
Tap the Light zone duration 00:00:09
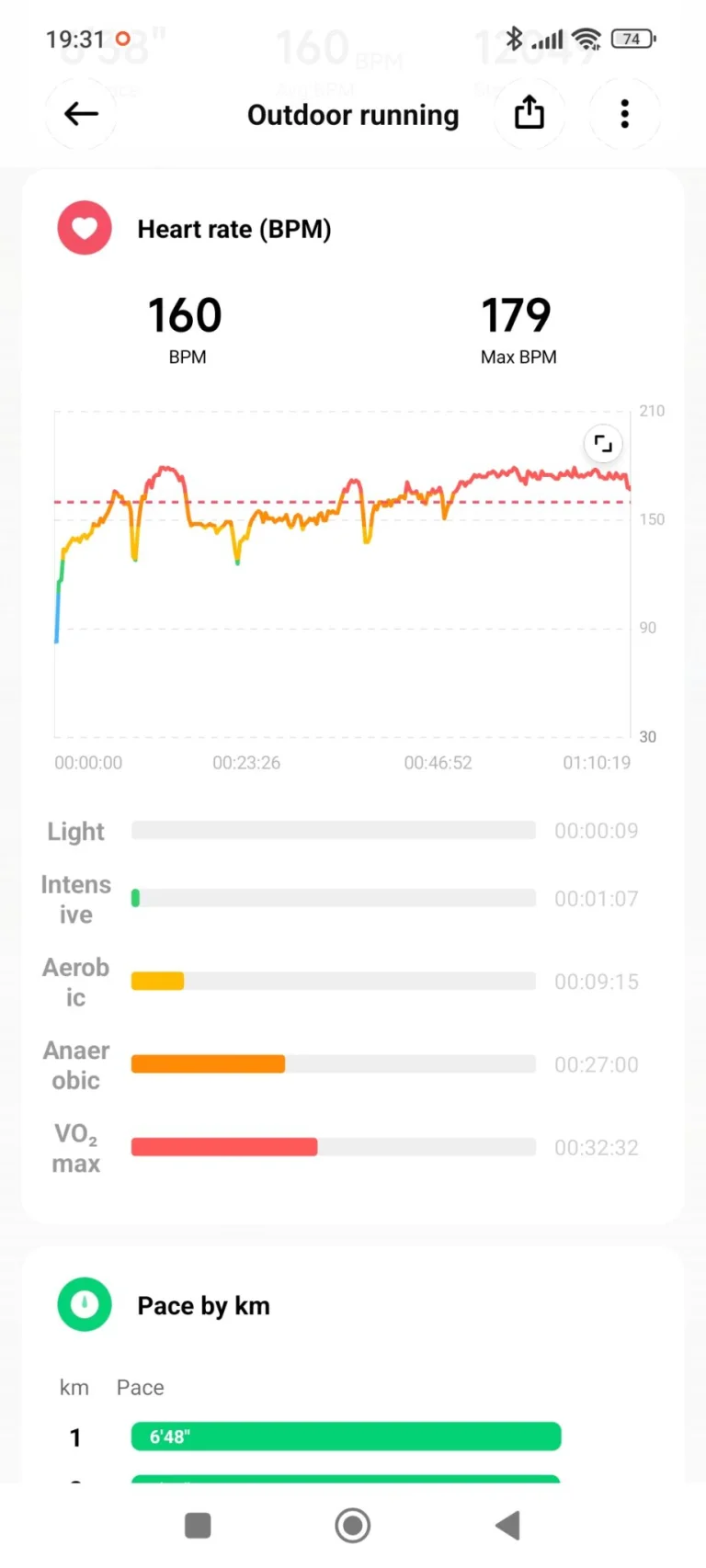pos(596,831)
